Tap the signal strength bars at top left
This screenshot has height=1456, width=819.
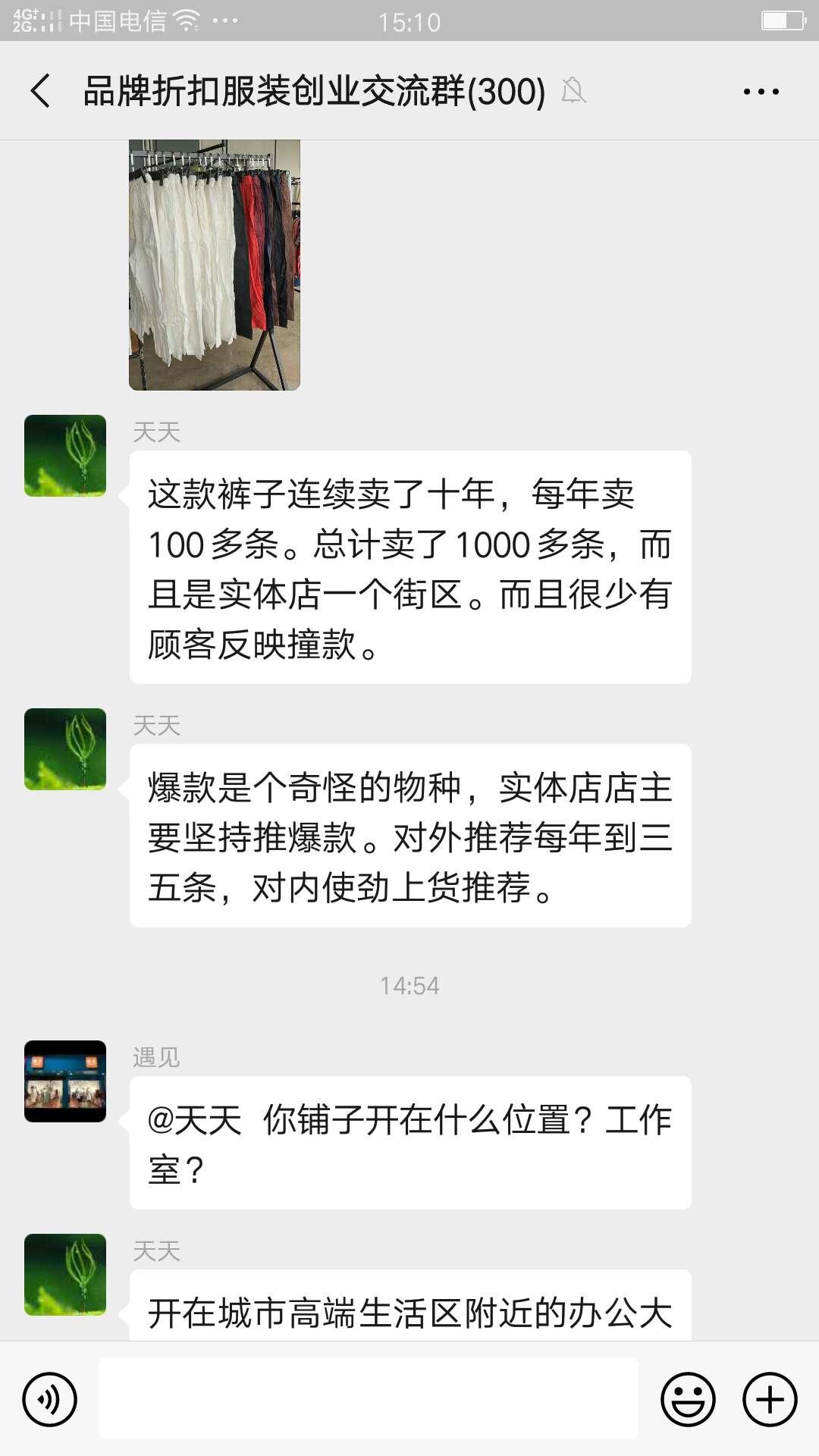45,19
